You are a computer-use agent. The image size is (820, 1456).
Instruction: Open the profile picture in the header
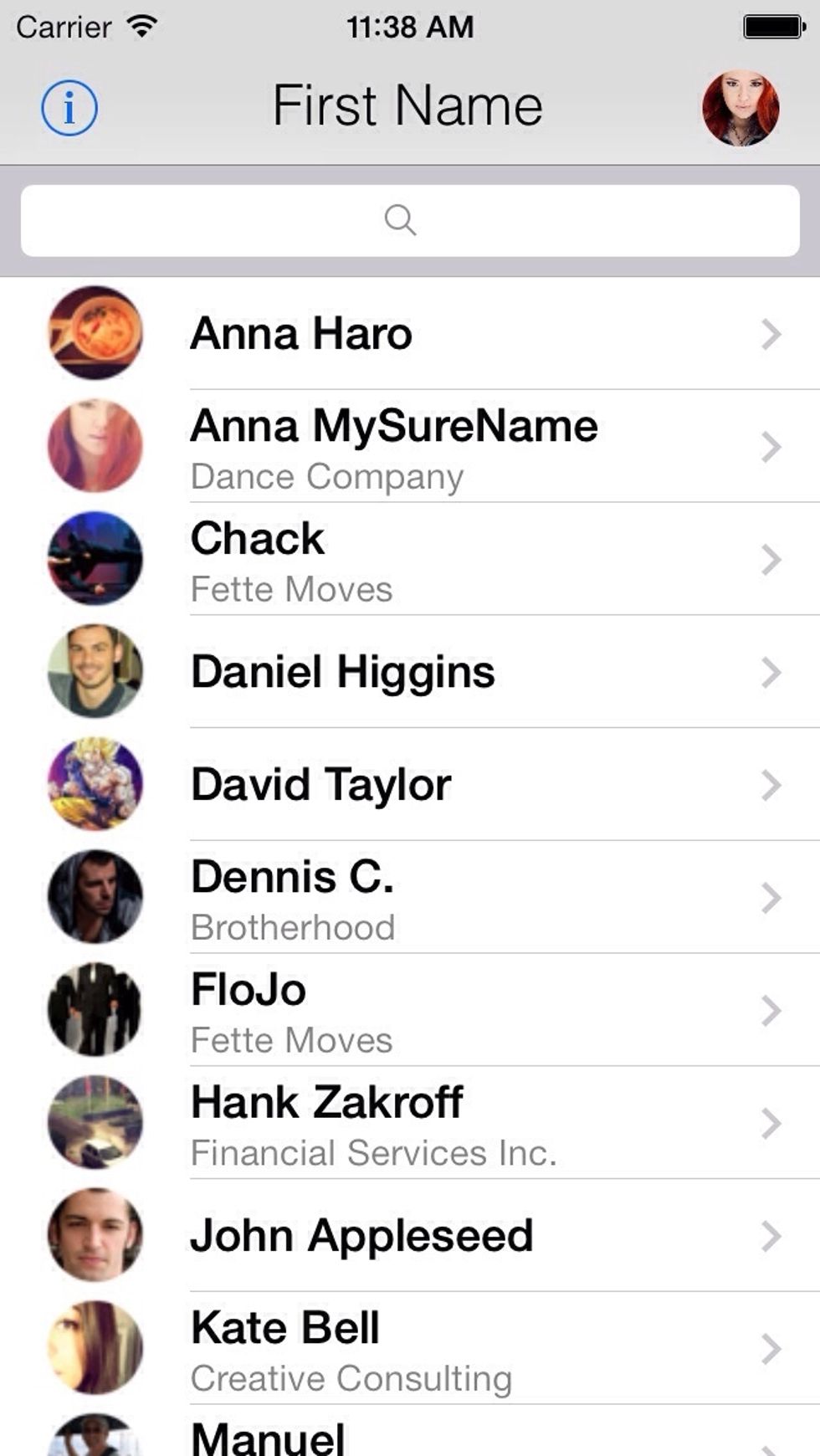click(x=741, y=108)
